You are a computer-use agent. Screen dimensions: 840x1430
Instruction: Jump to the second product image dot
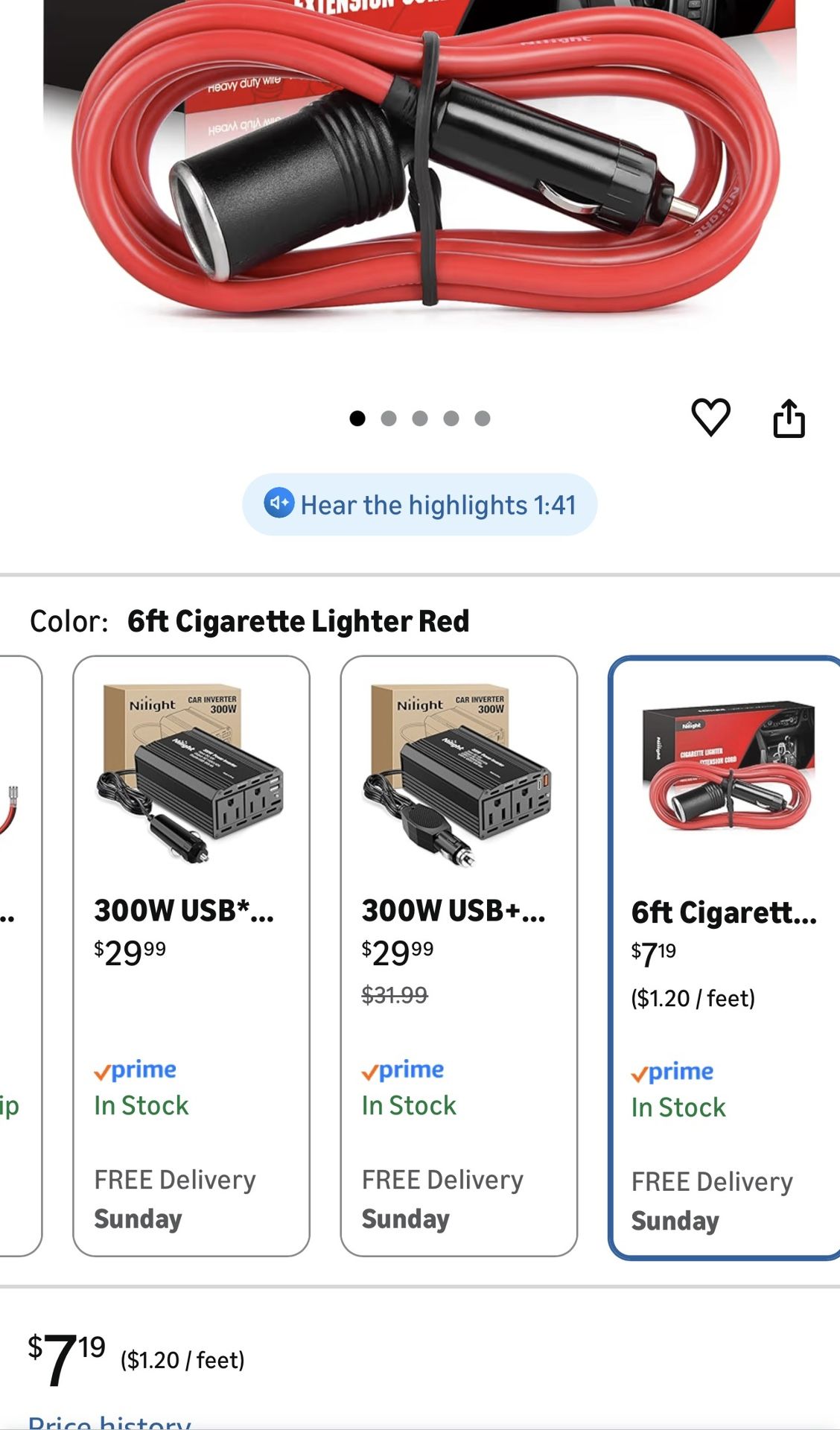click(389, 419)
